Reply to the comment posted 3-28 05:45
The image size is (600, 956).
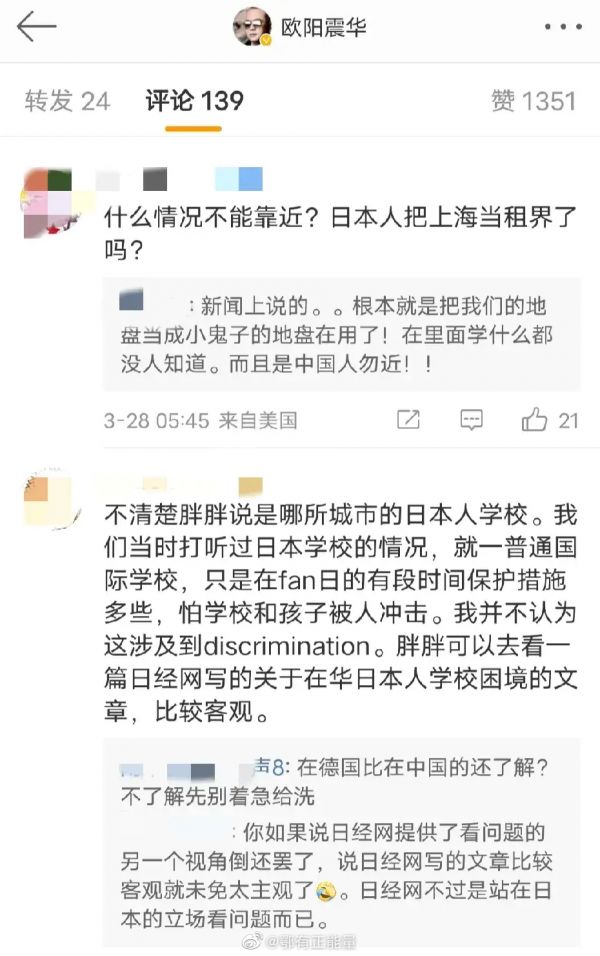471,420
